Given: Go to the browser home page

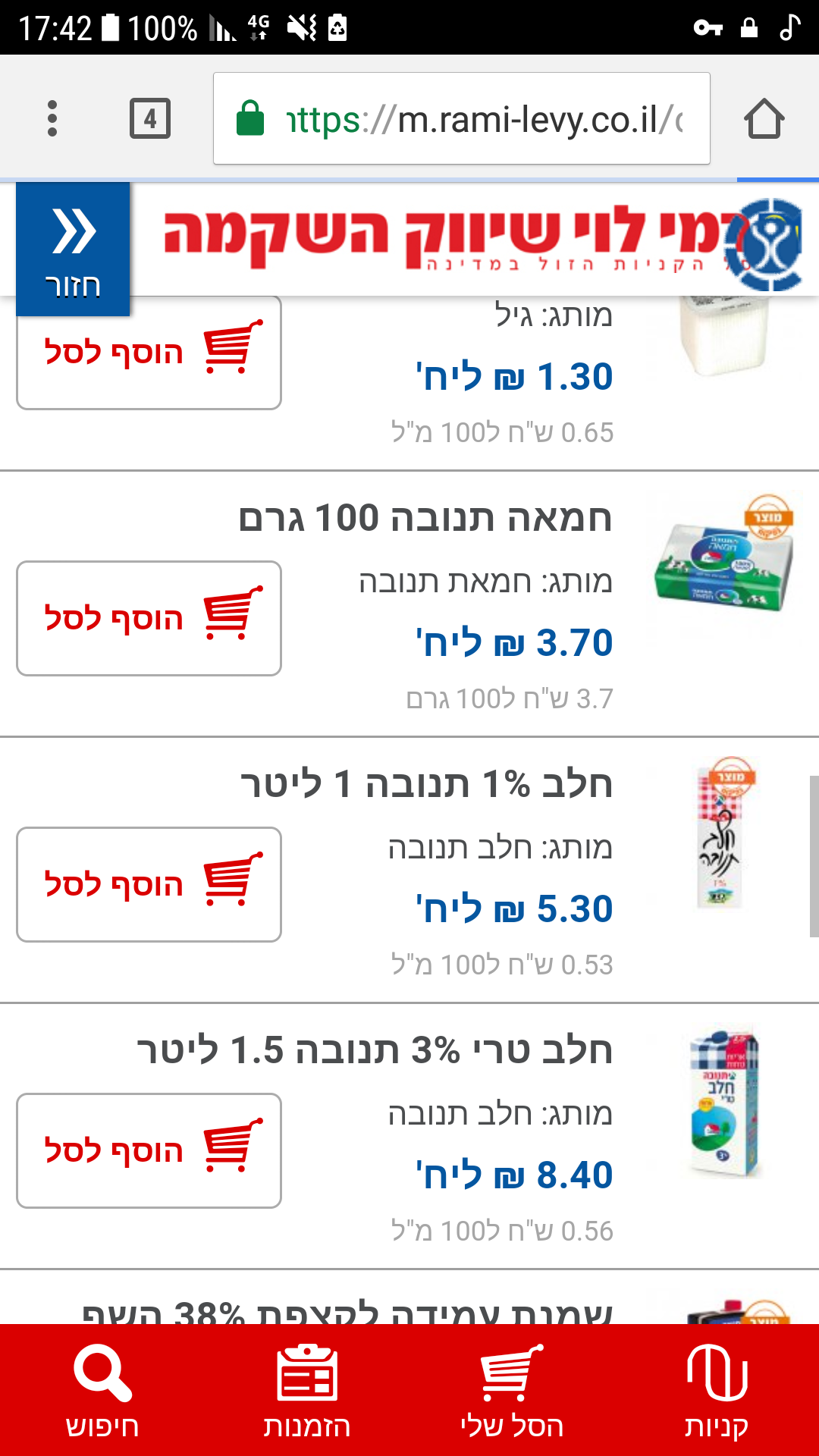Looking at the screenshot, I should pos(764,119).
